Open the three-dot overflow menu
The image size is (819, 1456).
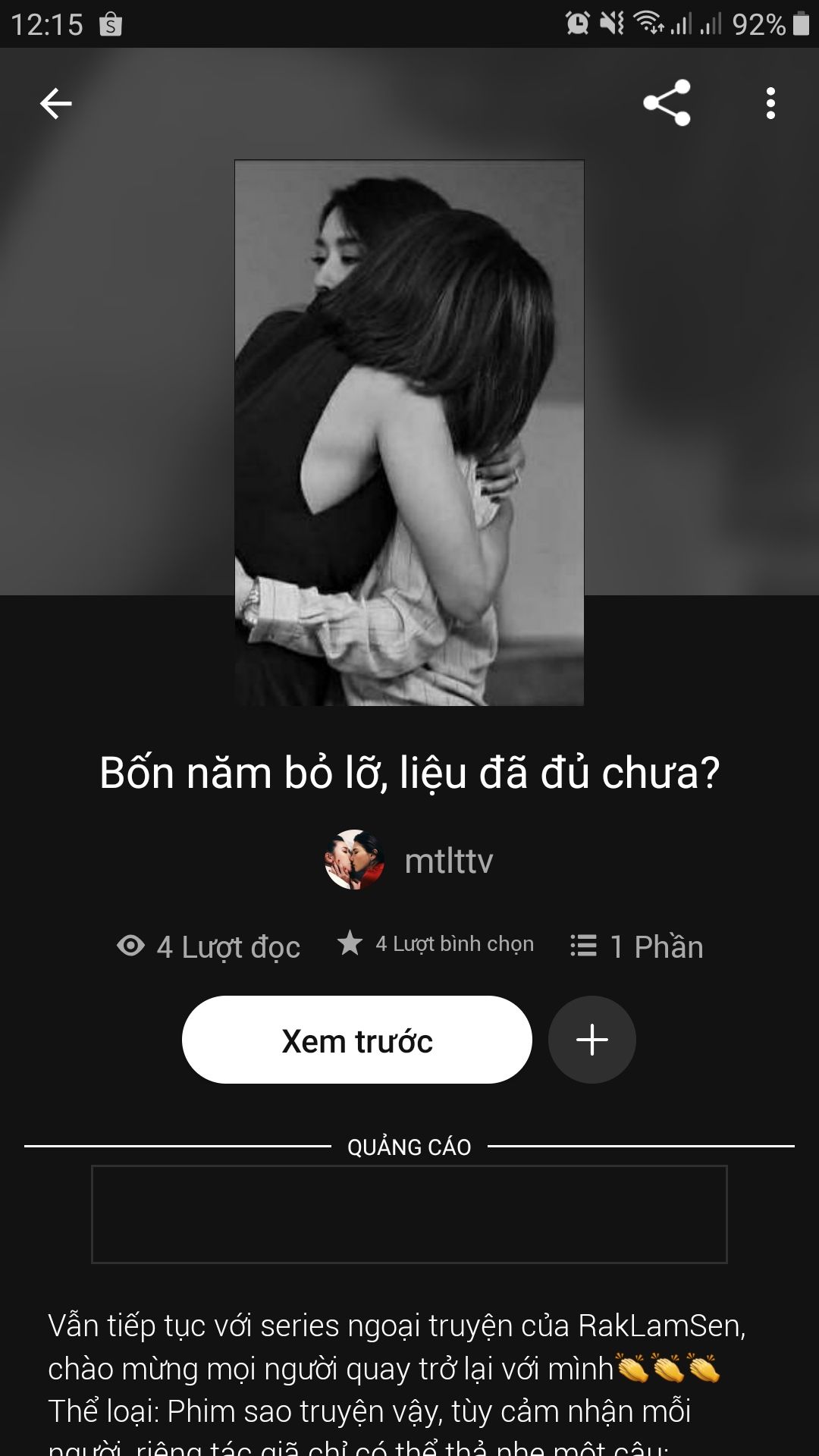coord(770,103)
